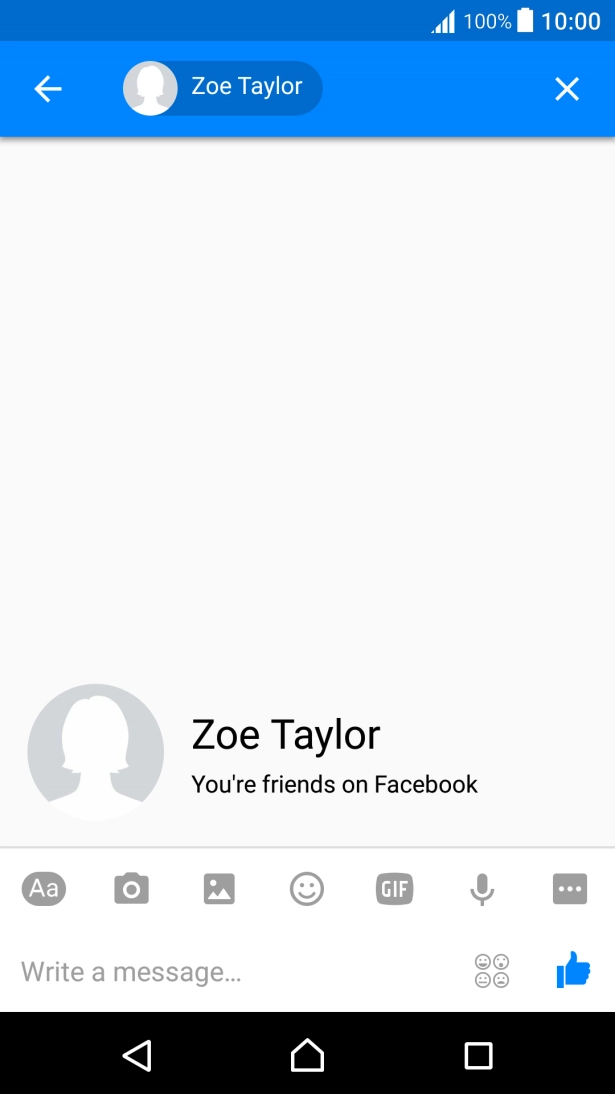The width and height of the screenshot is (615, 1094).
Task: Tap the system home button
Action: 307,1055
